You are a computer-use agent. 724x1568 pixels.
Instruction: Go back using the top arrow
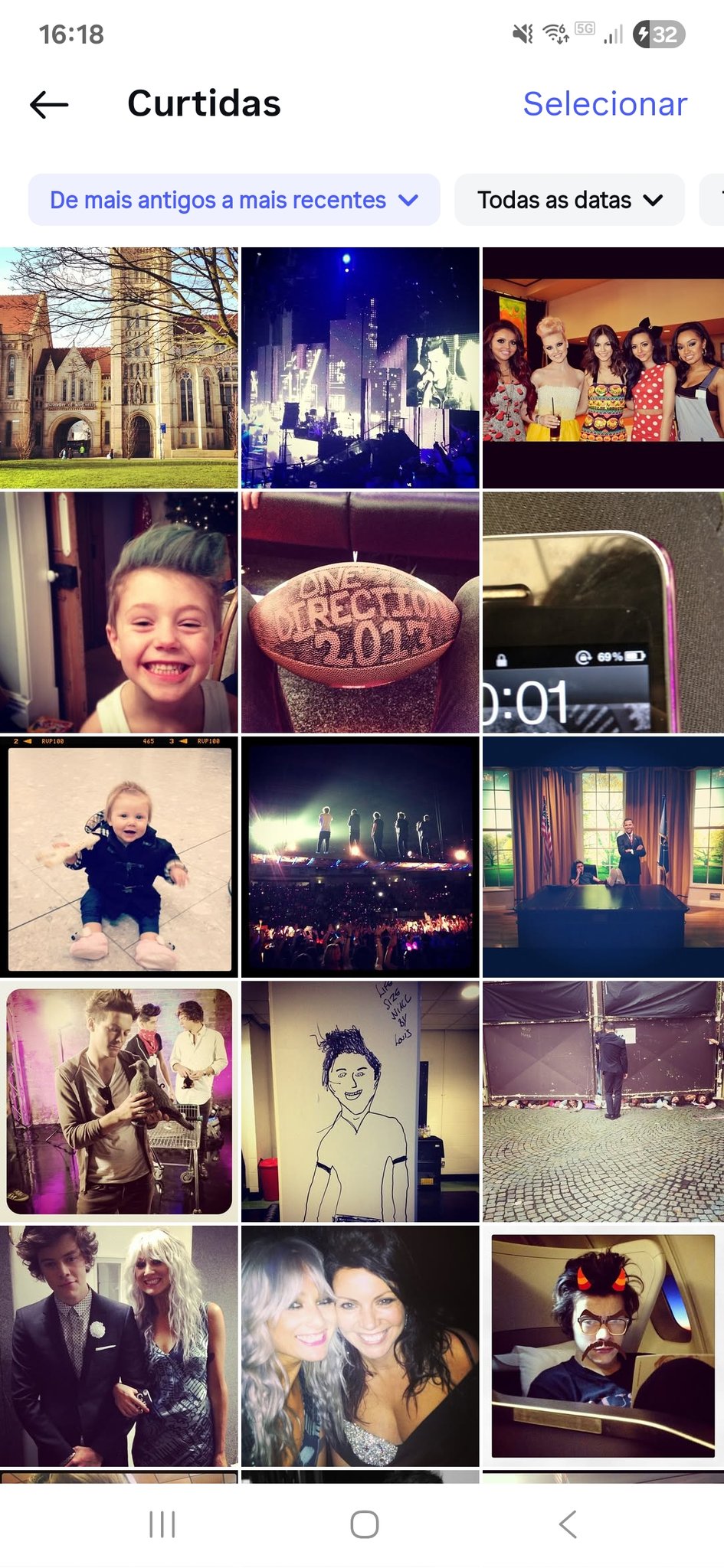click(x=50, y=104)
